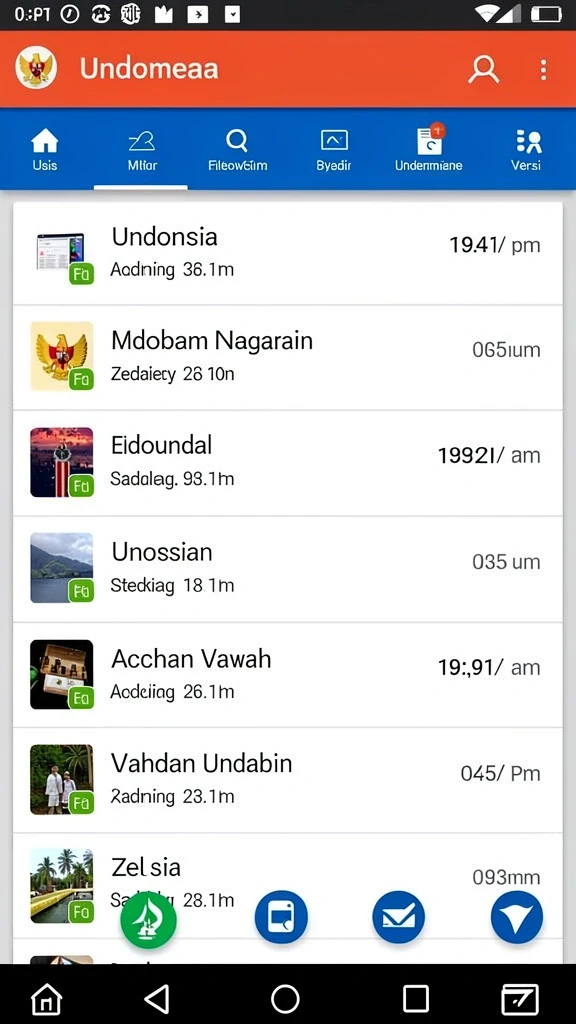Switch to the Versi tab
The image size is (576, 1024).
pos(526,150)
